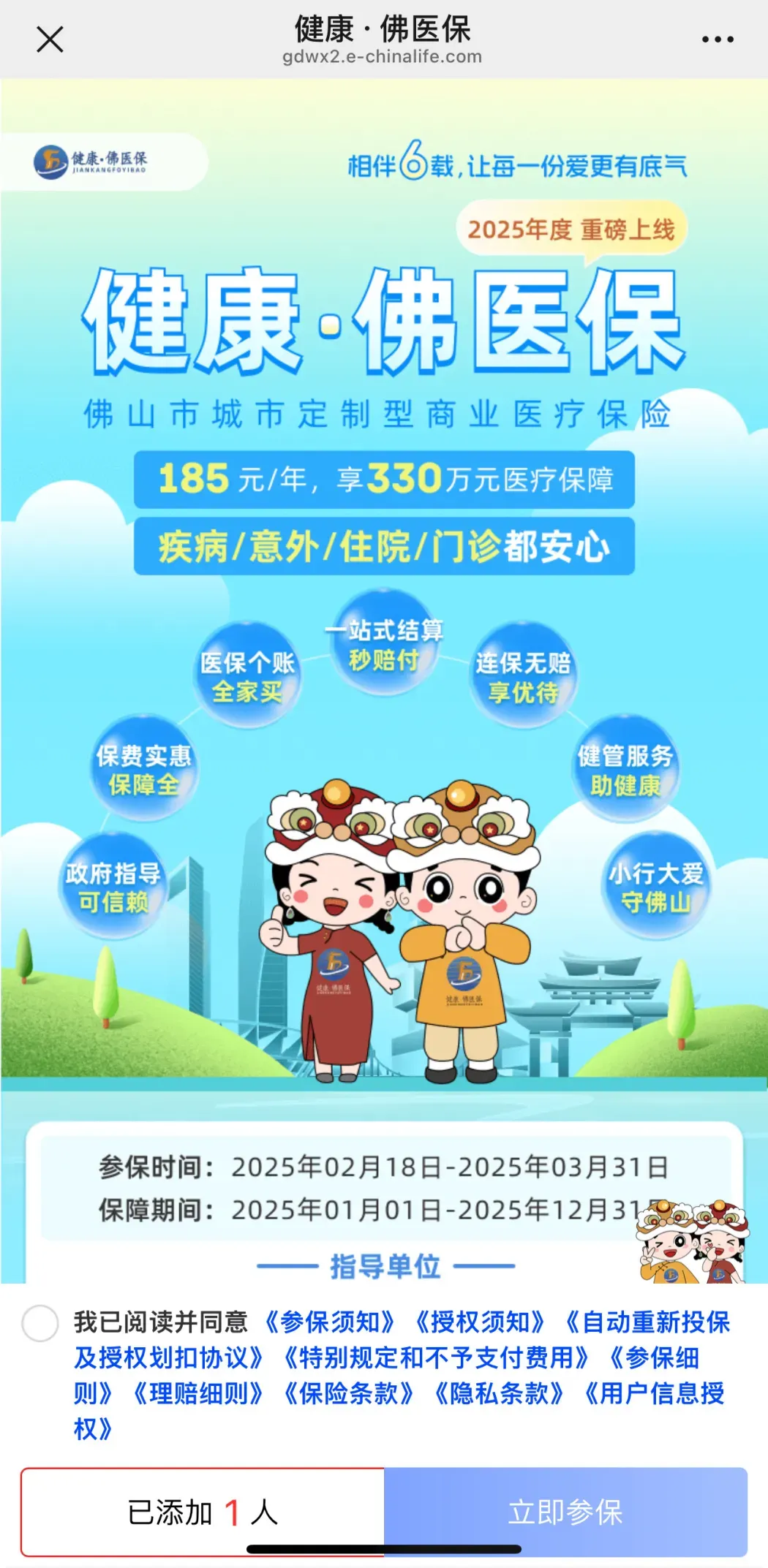
Task: Read 《自动重新投保及授权划扣协议》
Action: coord(648,1322)
